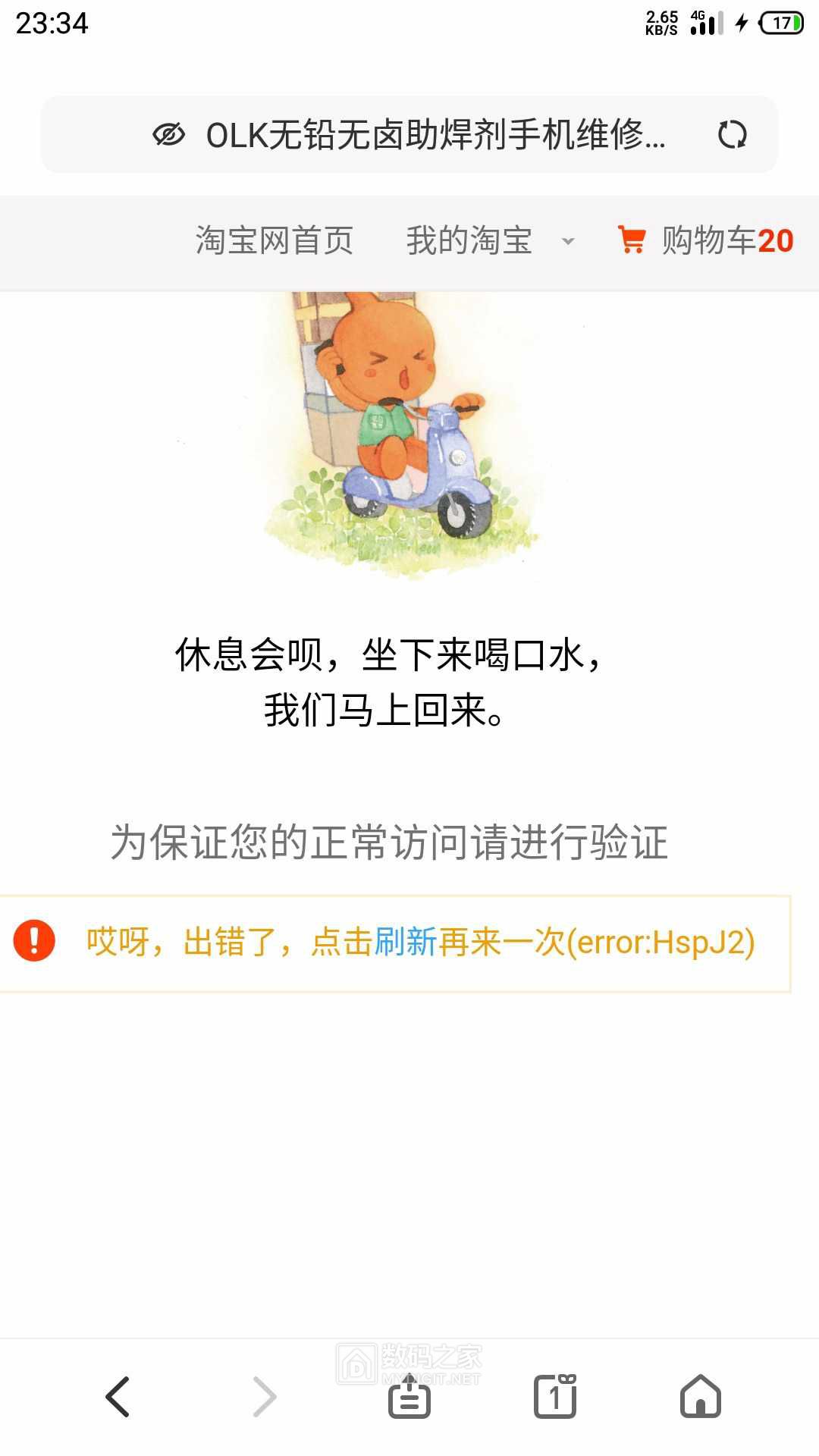Expand the 我的淘宝 dropdown

(567, 242)
